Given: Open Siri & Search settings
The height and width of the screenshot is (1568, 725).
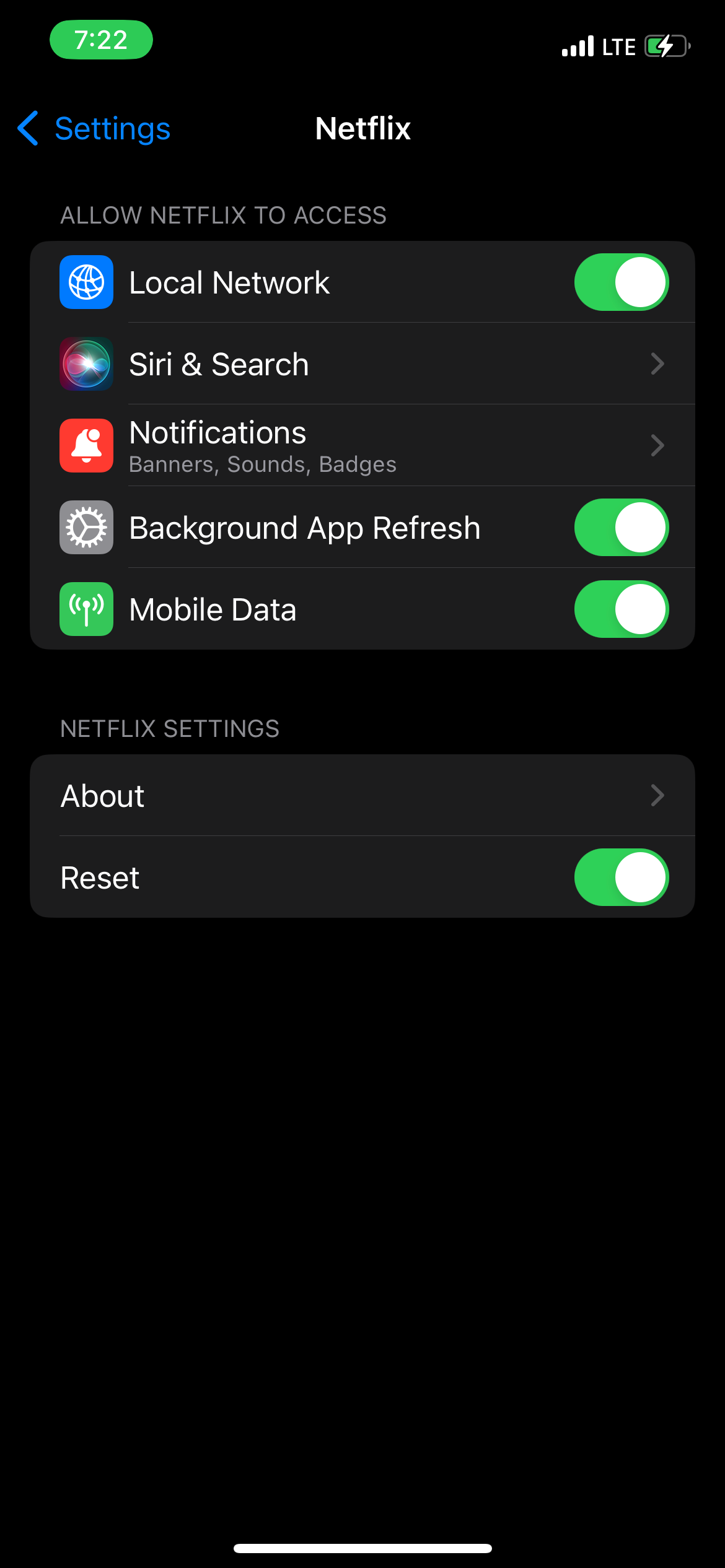Looking at the screenshot, I should click(x=362, y=364).
